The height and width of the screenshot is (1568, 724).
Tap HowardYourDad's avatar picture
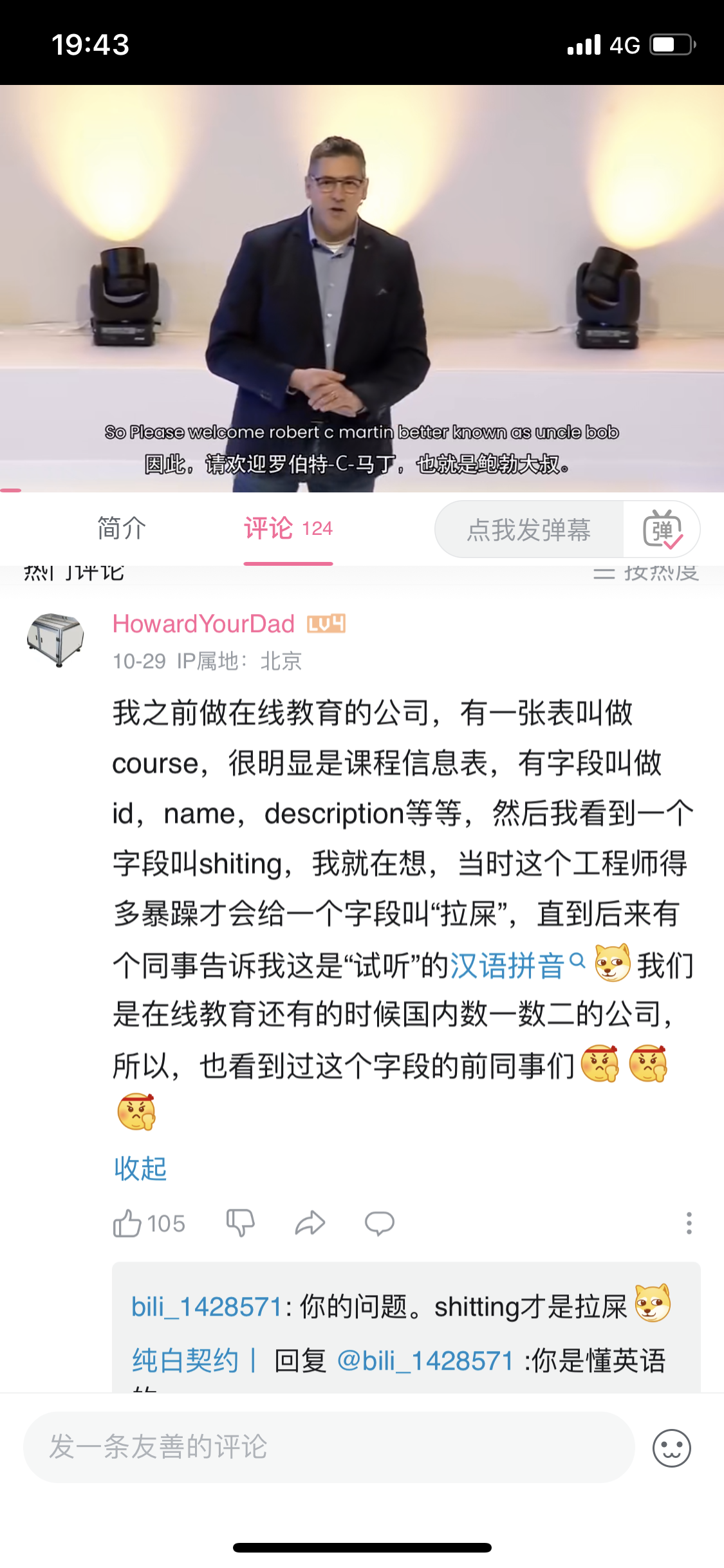[56, 639]
